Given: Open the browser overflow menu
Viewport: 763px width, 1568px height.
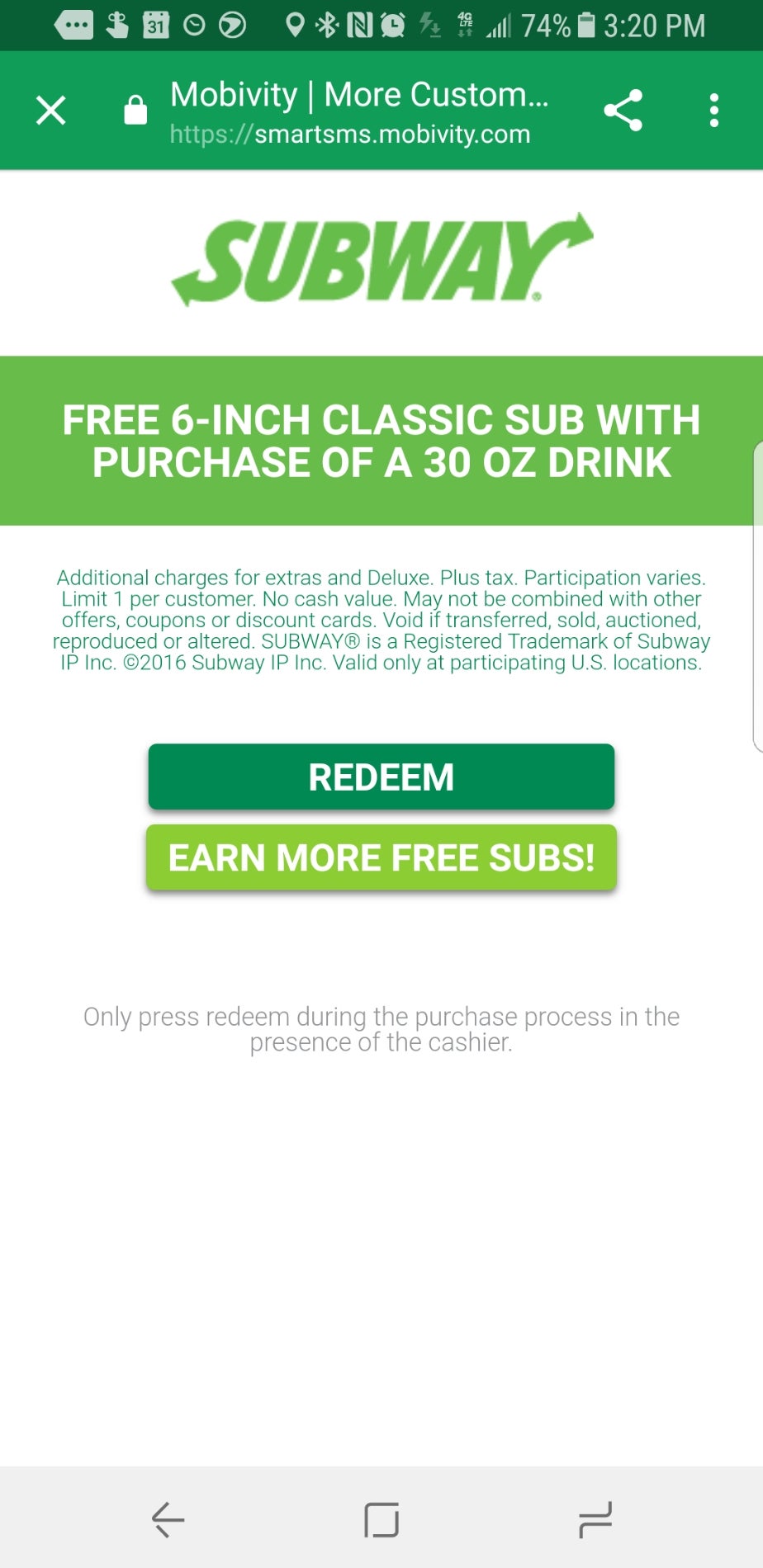Looking at the screenshot, I should pyautogui.click(x=714, y=111).
